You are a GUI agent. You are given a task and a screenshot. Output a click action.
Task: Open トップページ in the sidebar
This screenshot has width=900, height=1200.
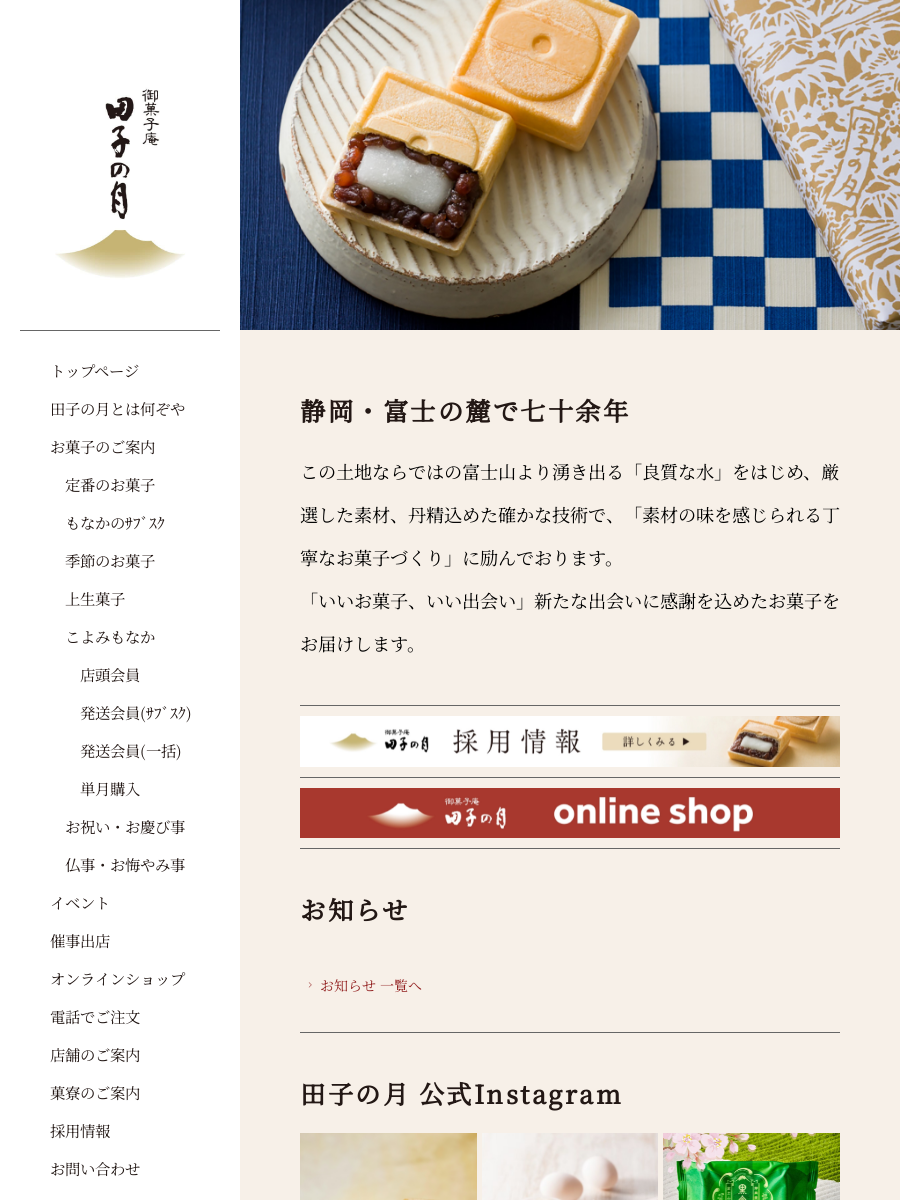95,371
